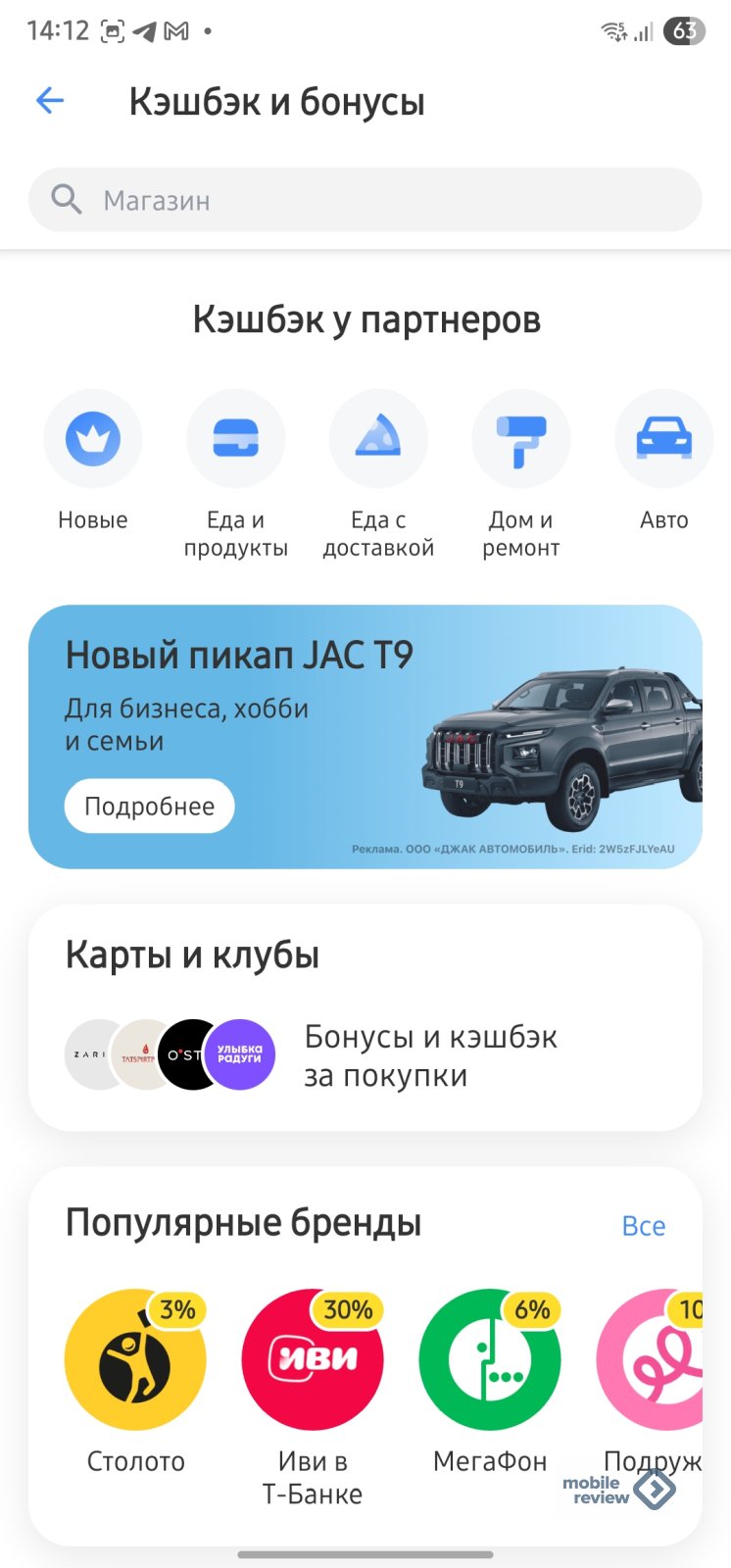Select the Еда и продукты category

pos(235,439)
